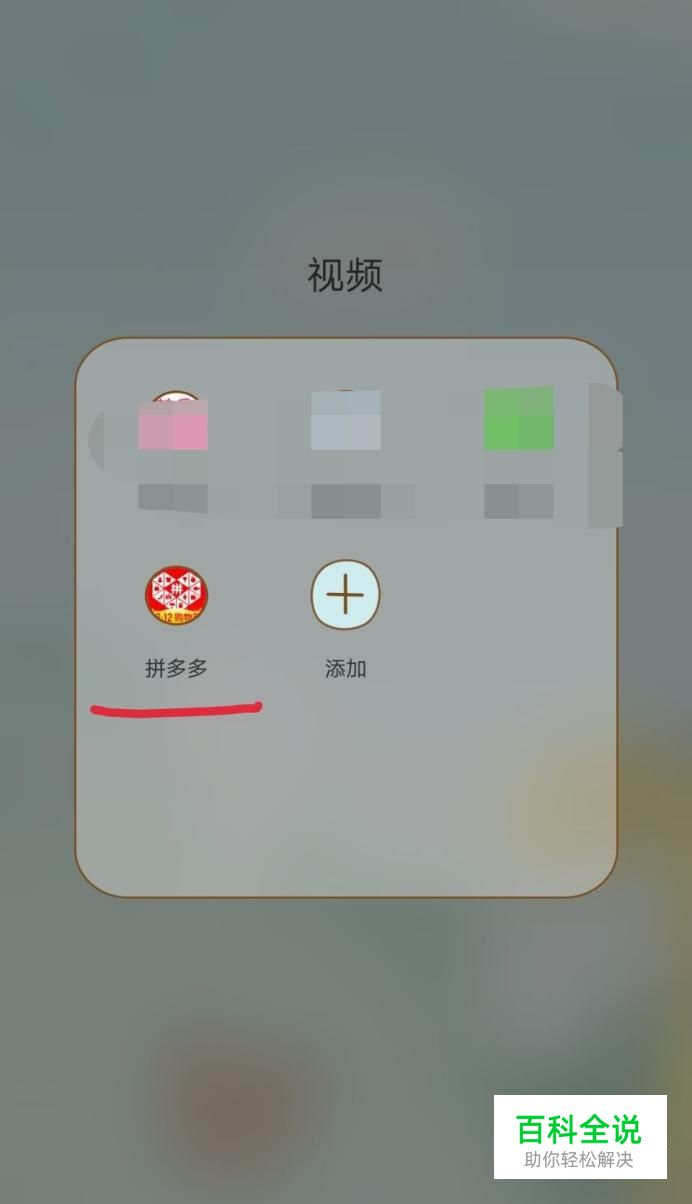This screenshot has height=1204, width=692.
Task: Select the 视频 folder name
Action: coord(345,276)
